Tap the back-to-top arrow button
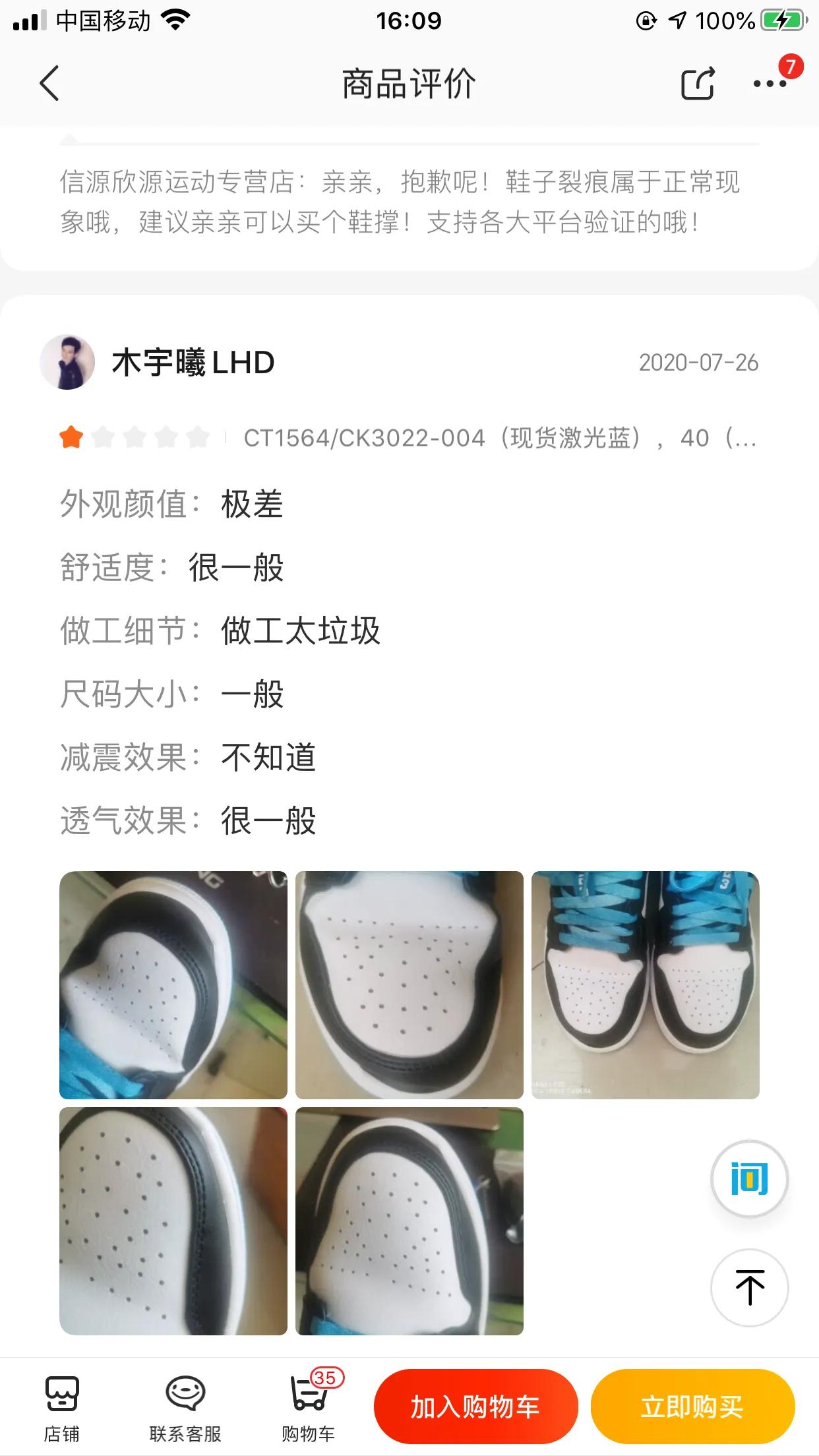Screen dimensions: 819x1456 point(750,1287)
